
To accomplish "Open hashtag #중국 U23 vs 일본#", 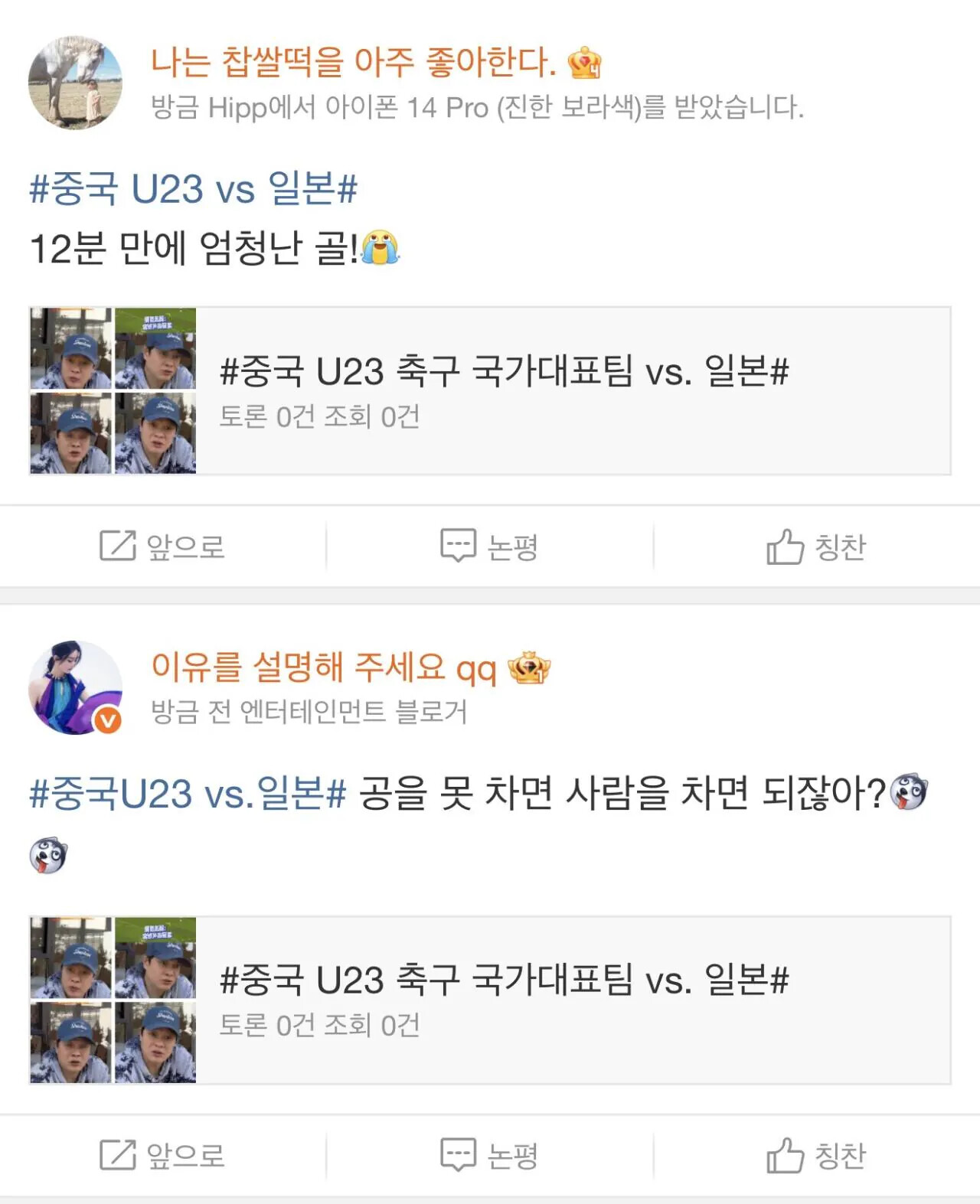I will click(x=193, y=188).
